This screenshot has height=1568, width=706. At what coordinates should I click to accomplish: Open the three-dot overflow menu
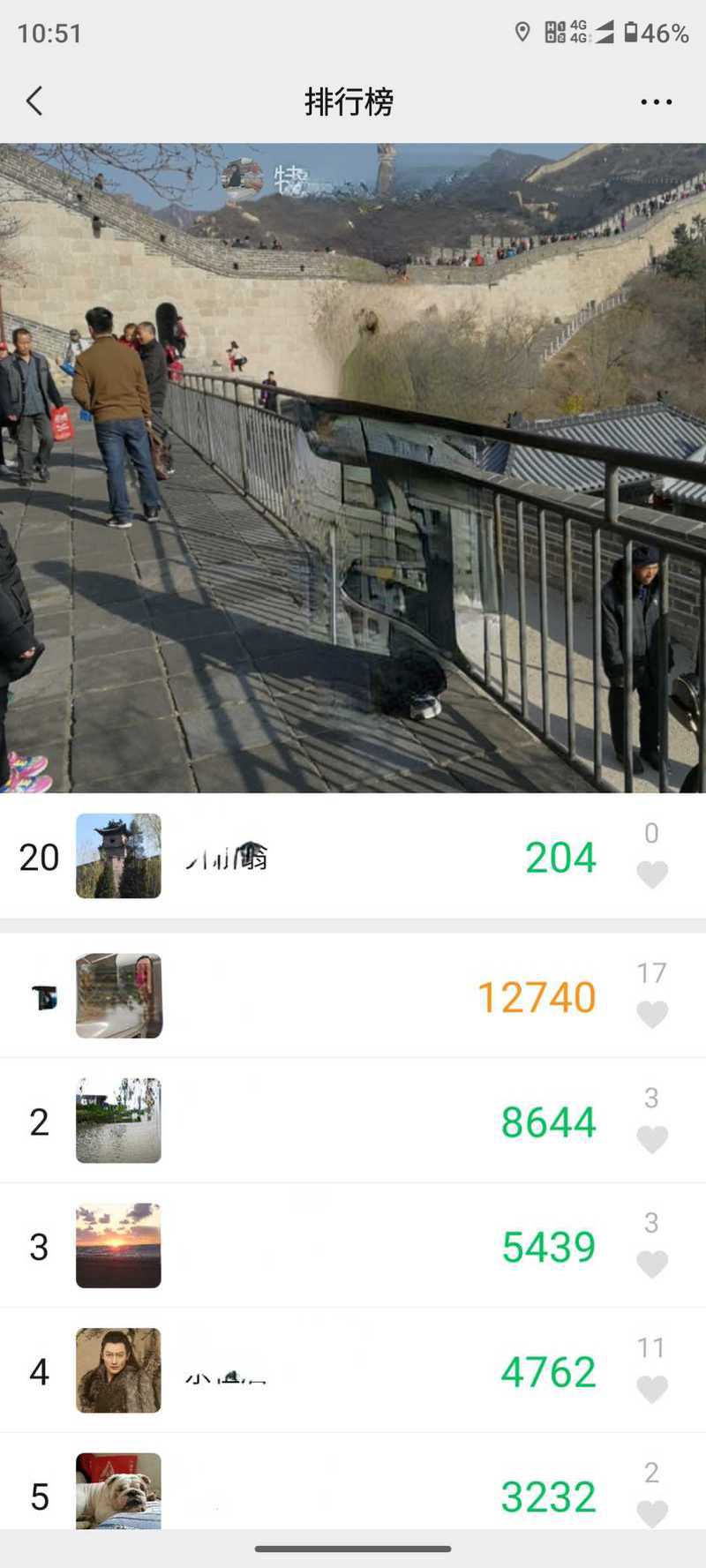tap(656, 101)
